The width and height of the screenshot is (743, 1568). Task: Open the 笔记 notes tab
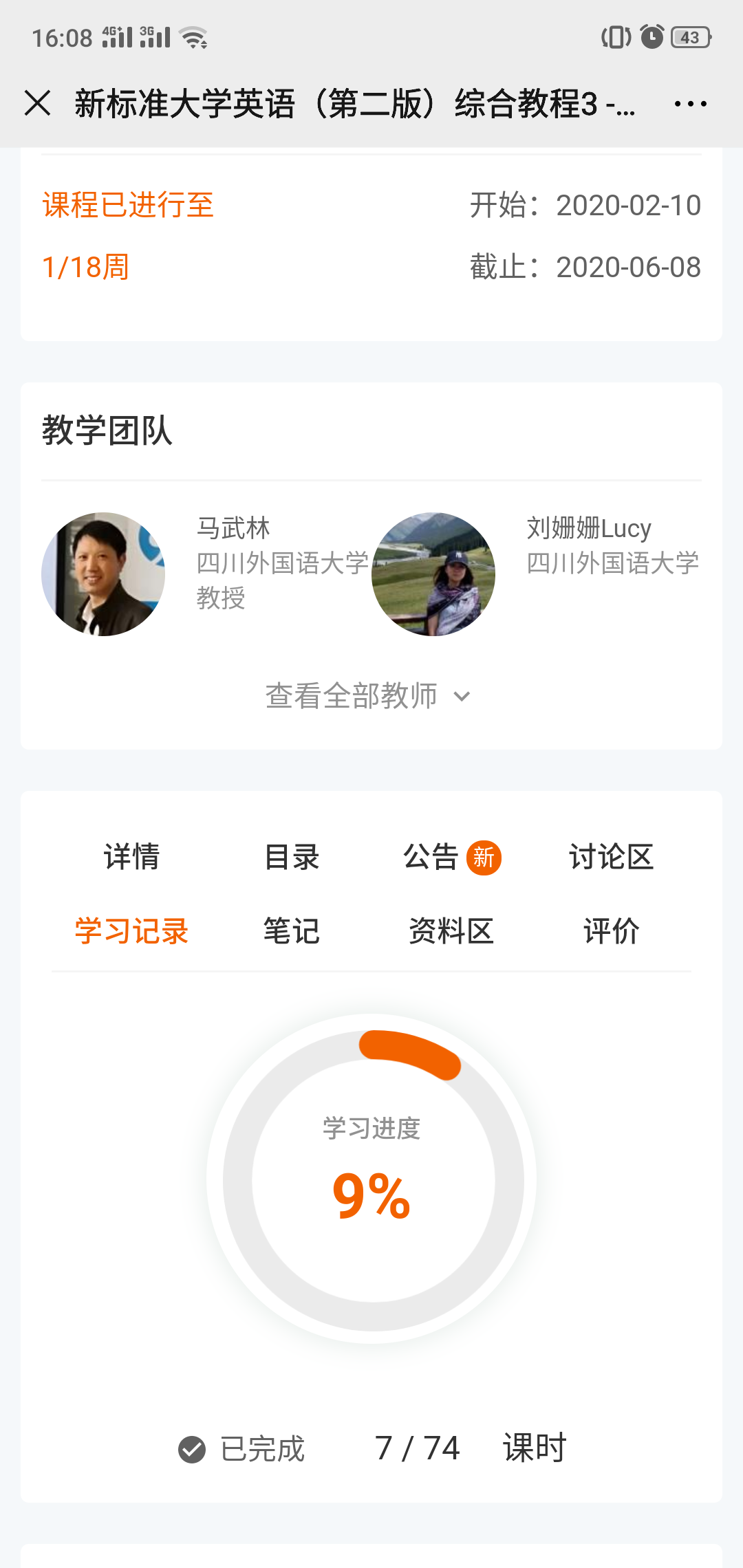point(292,932)
